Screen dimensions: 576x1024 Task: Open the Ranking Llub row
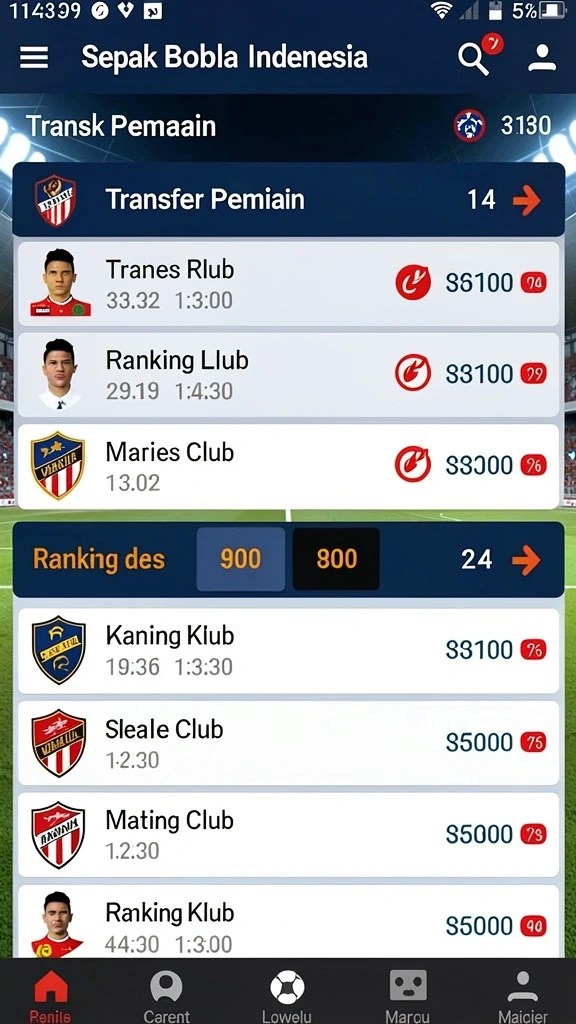point(288,375)
